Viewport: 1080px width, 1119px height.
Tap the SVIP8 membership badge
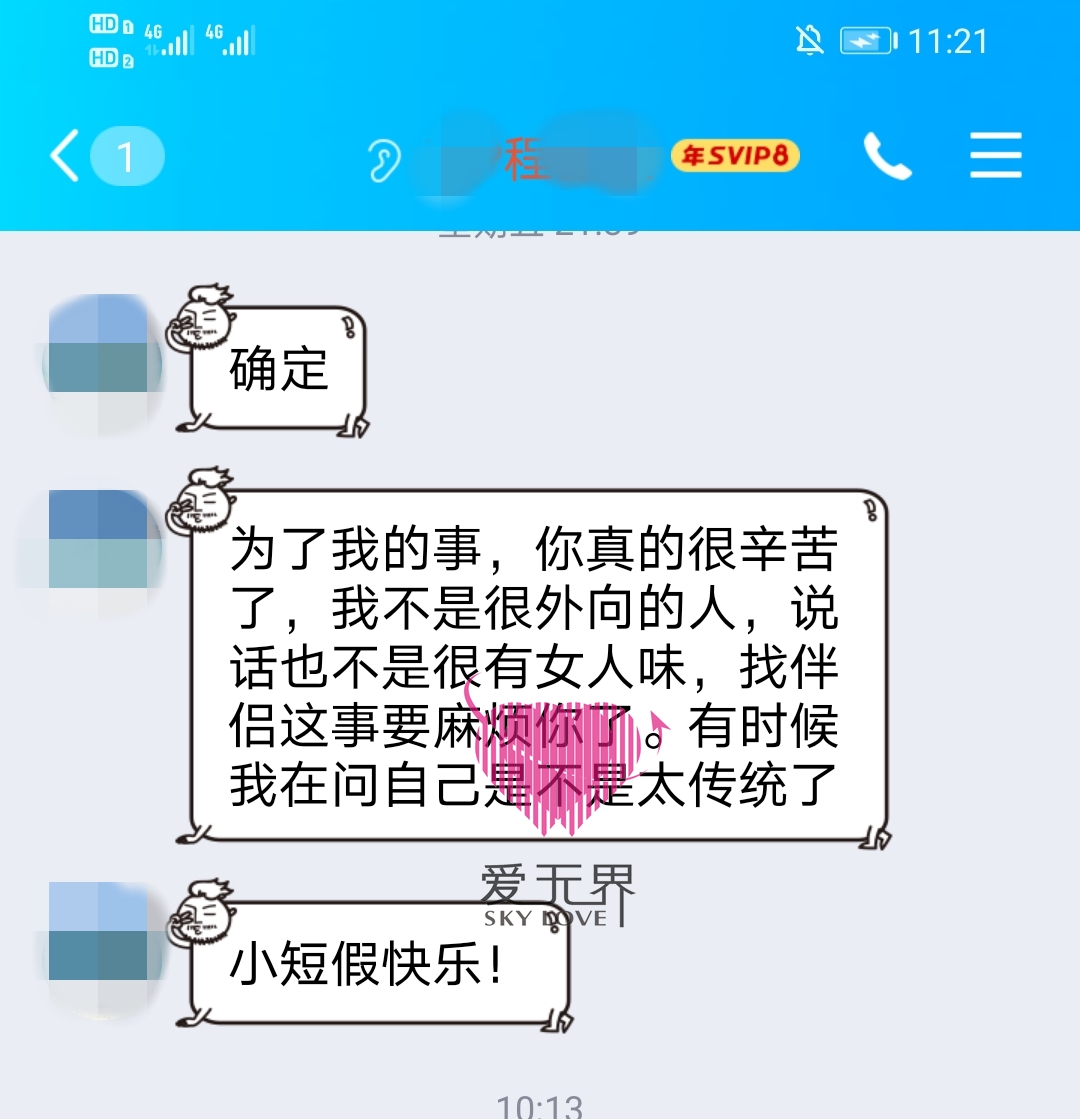pos(735,156)
